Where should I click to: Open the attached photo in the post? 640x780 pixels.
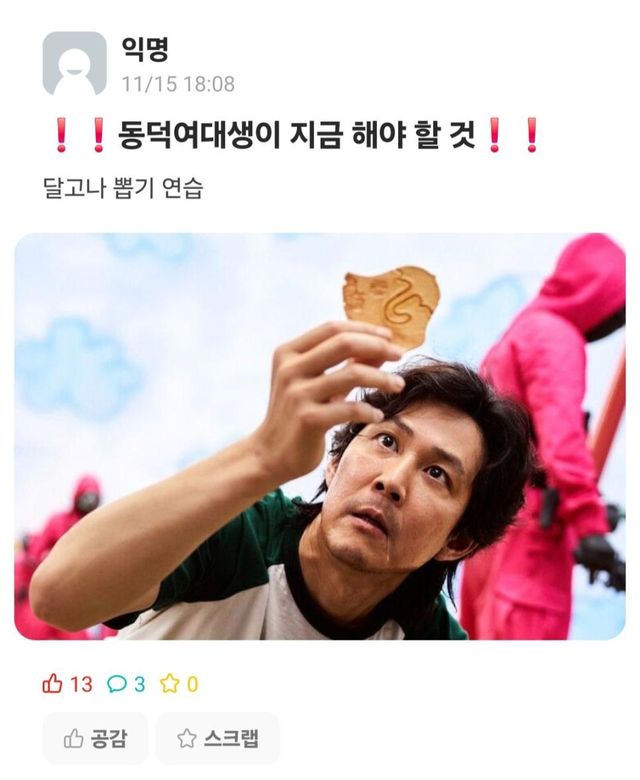coord(320,437)
